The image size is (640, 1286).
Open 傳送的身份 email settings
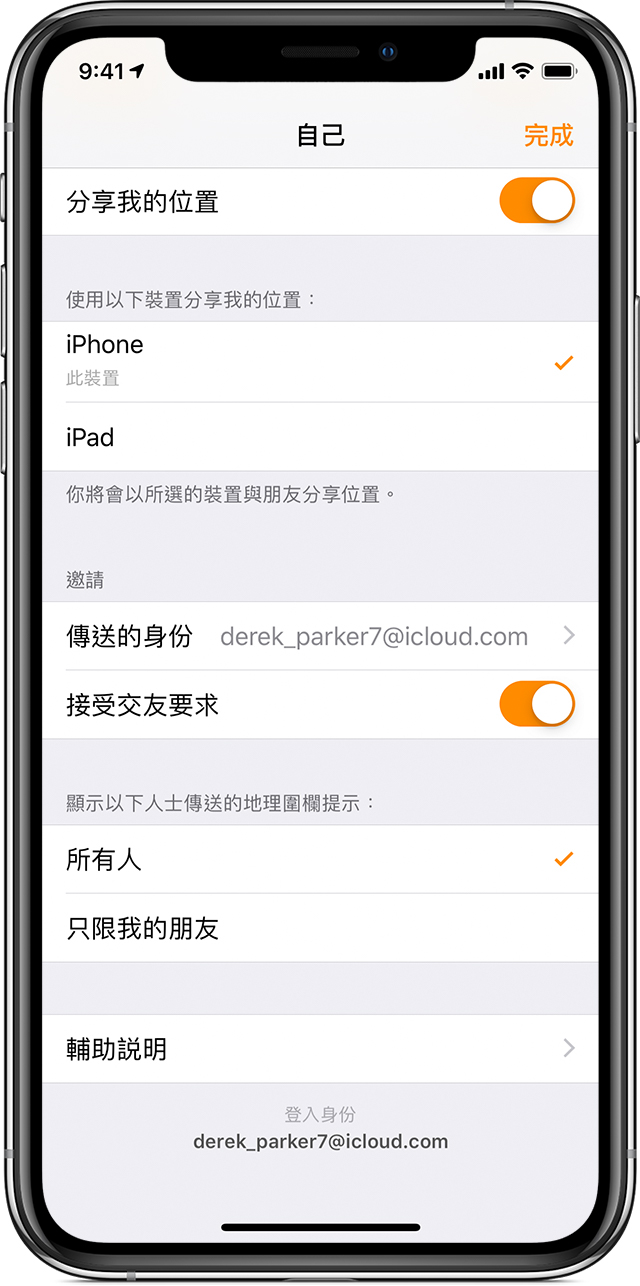[320, 636]
